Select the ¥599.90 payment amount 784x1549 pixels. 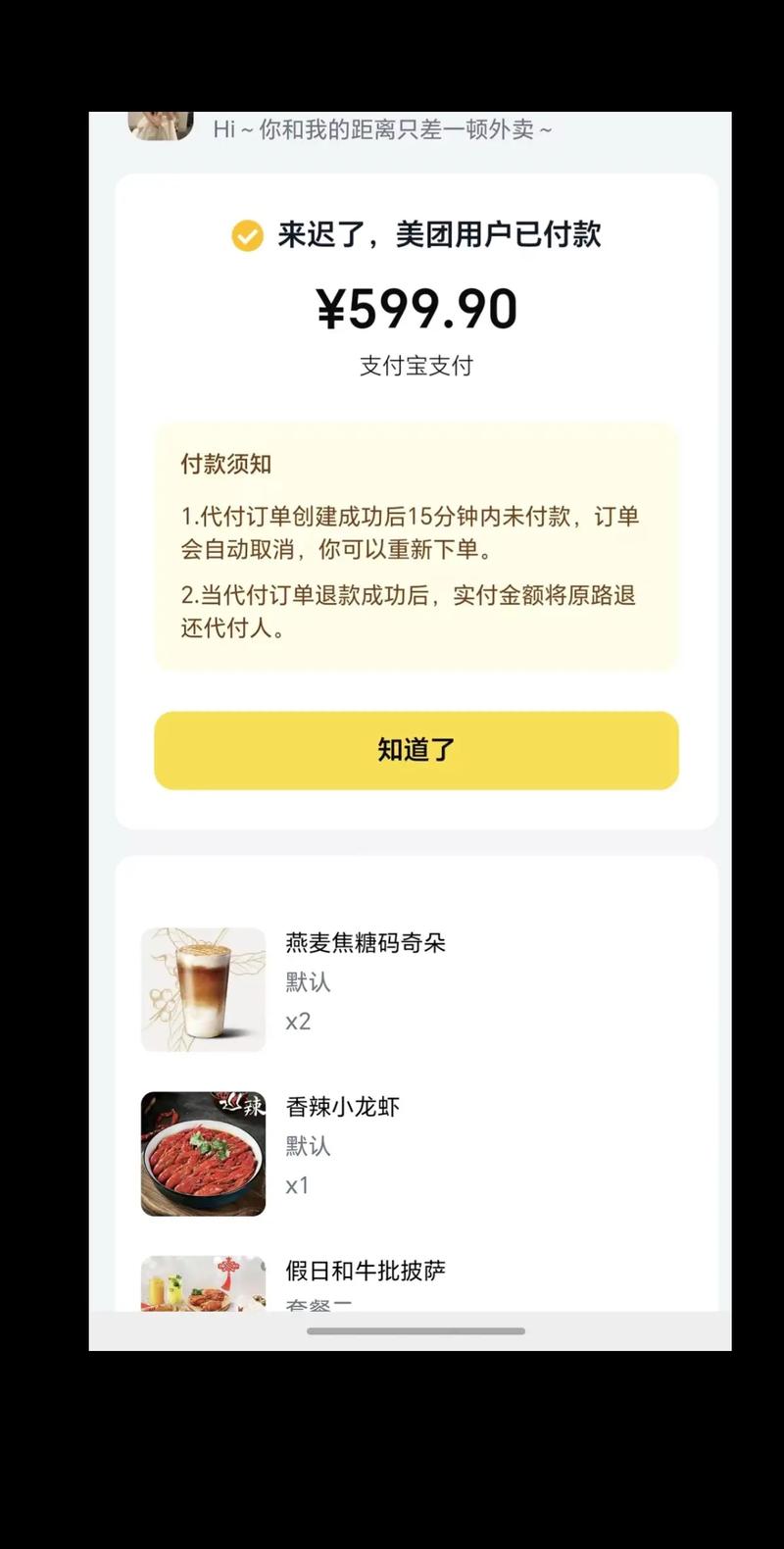pyautogui.click(x=416, y=309)
